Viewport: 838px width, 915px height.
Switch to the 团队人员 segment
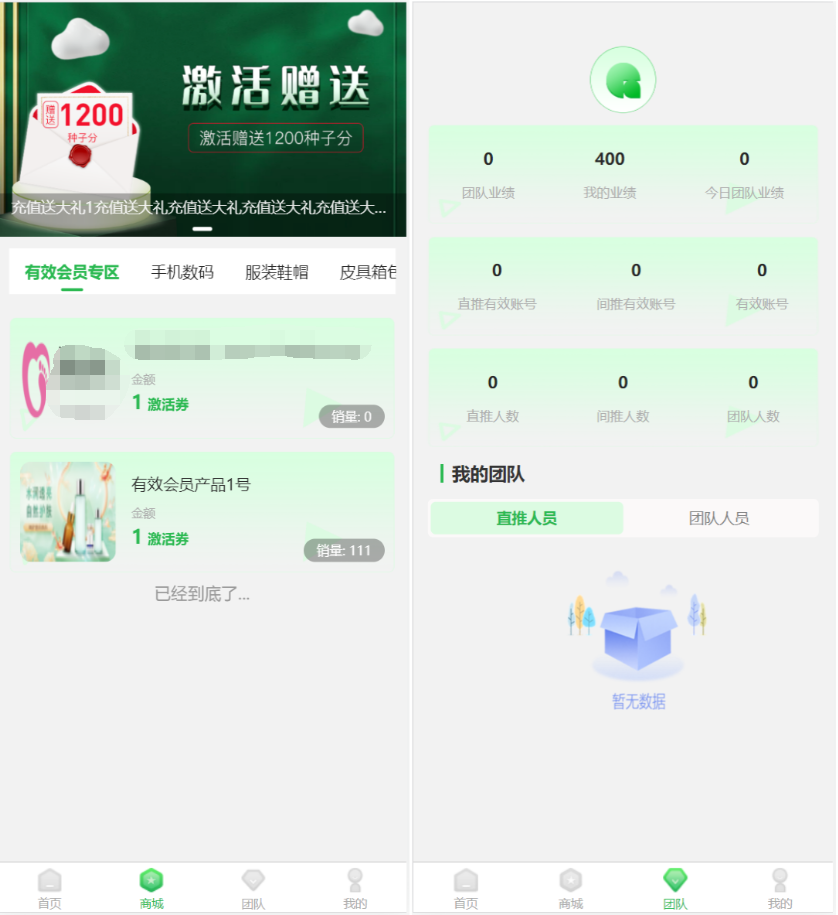[x=718, y=518]
